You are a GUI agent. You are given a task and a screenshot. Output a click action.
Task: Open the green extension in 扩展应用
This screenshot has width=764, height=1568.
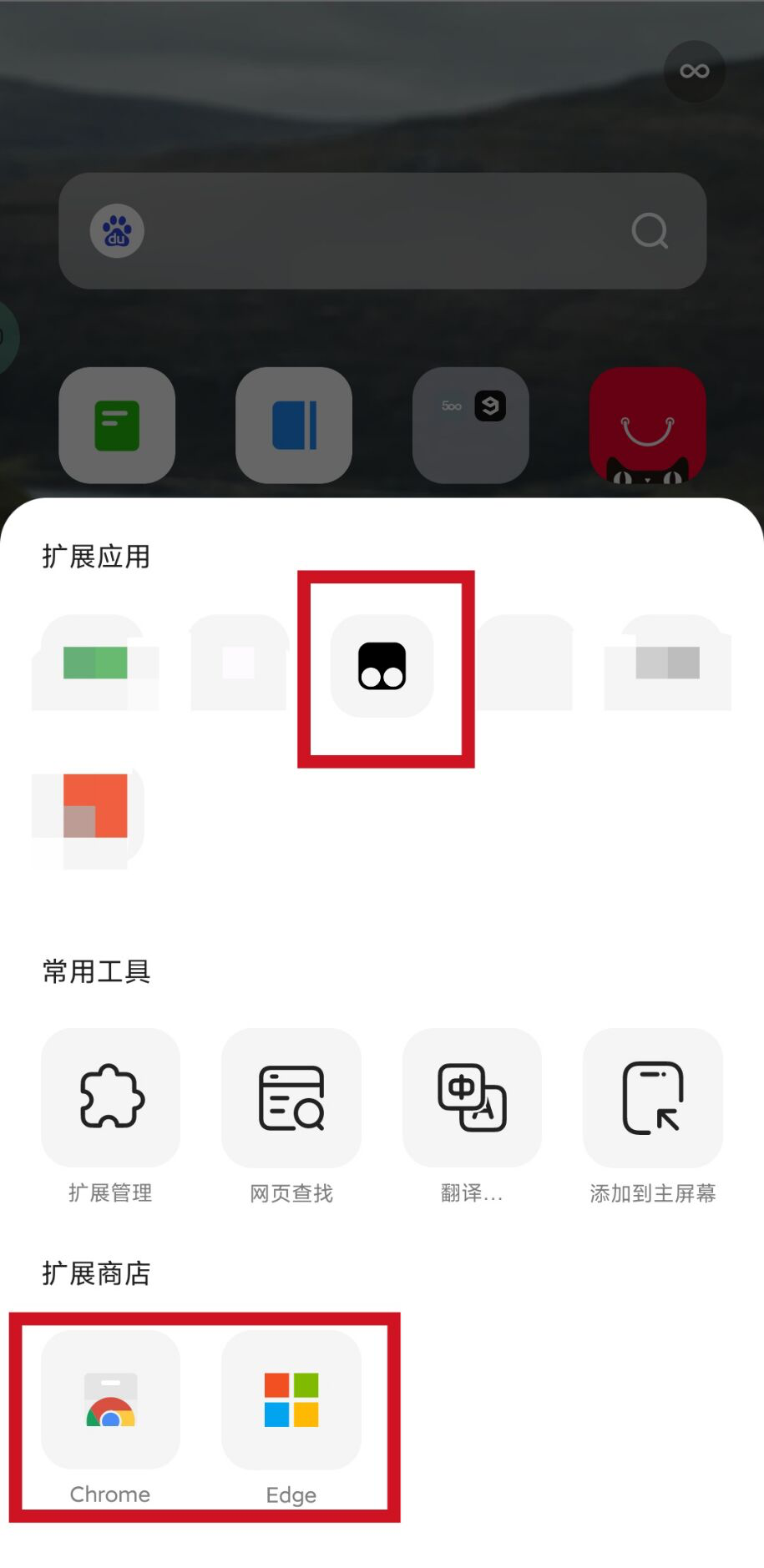pos(94,663)
